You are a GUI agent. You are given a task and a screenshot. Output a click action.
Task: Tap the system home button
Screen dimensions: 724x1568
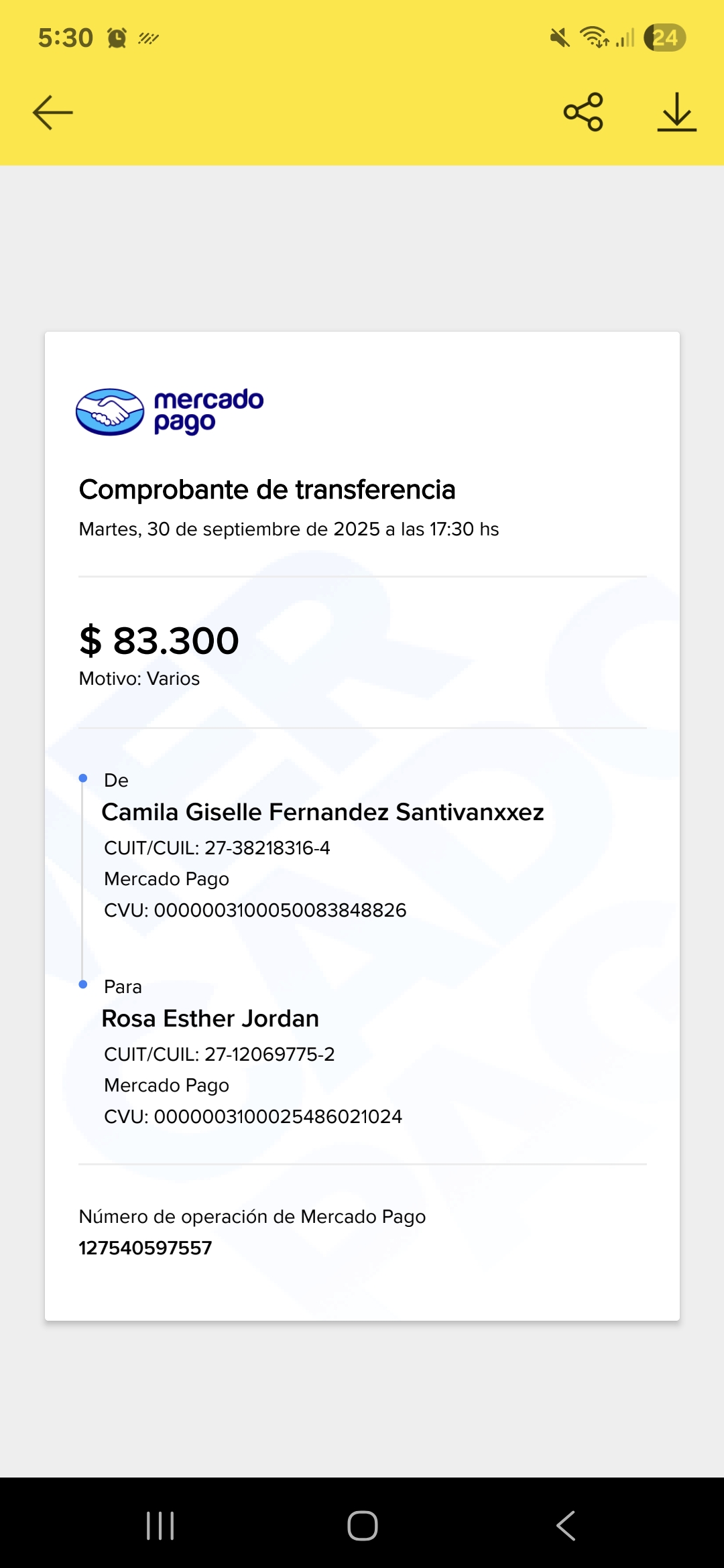362,1526
